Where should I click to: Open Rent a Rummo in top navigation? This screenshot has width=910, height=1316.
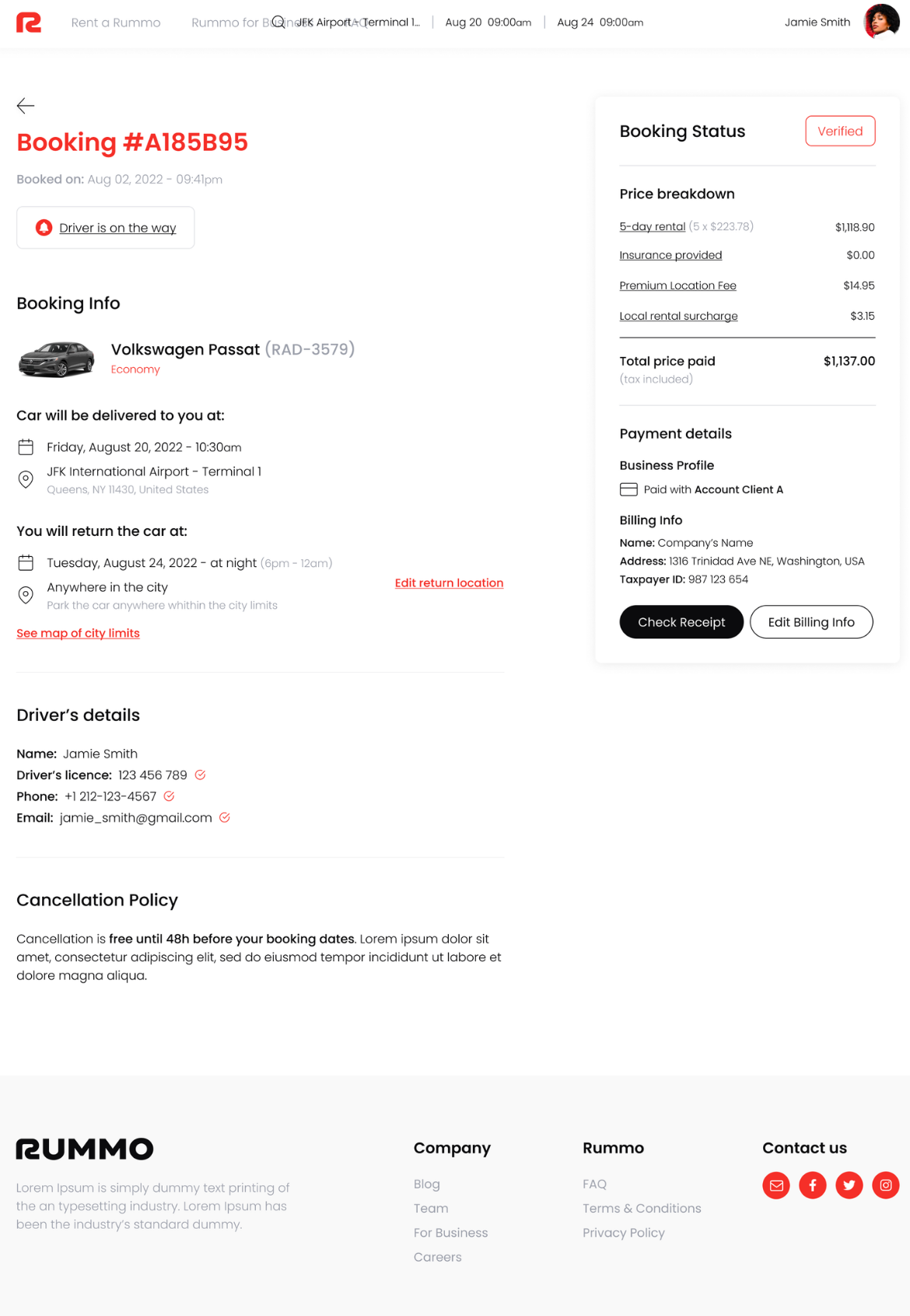click(116, 23)
